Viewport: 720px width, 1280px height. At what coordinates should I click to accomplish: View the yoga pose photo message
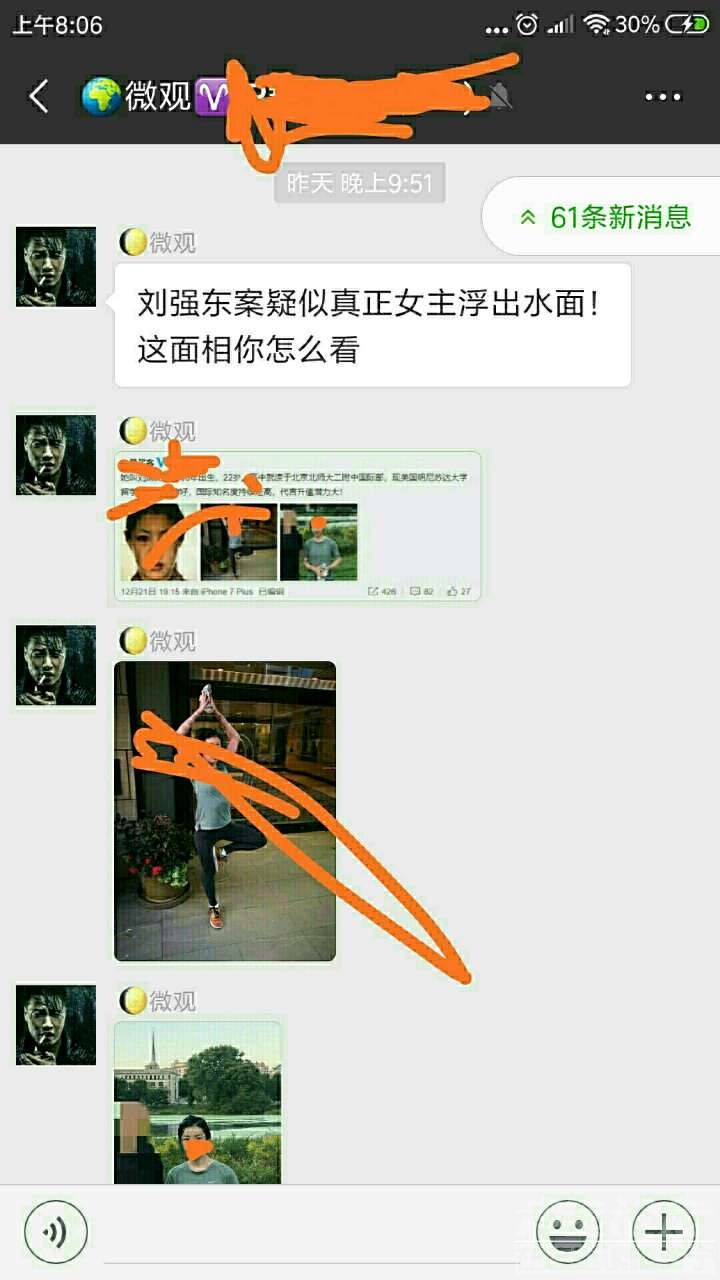click(225, 811)
